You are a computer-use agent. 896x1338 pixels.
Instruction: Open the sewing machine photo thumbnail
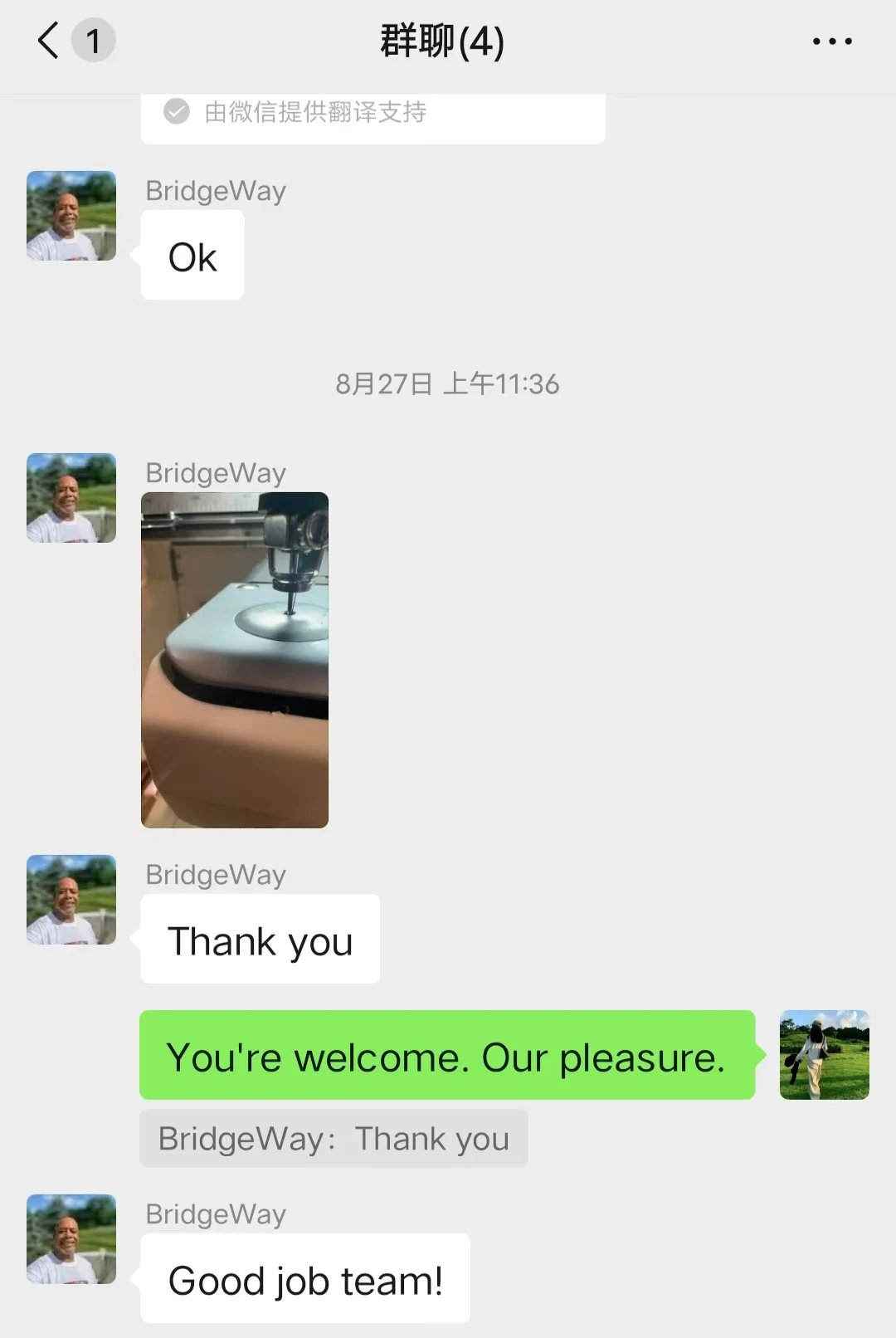coord(235,660)
